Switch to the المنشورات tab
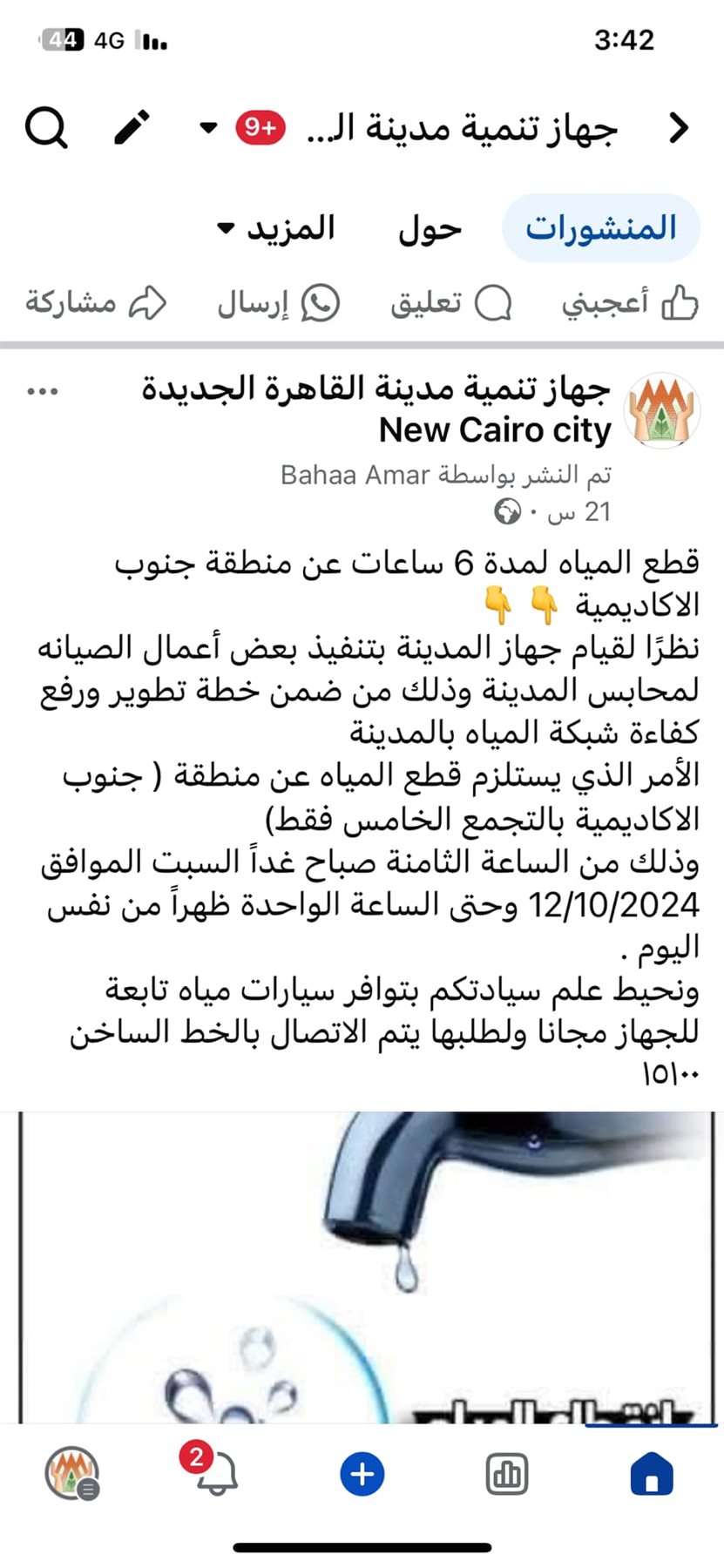This screenshot has height=1568, width=724. pyautogui.click(x=601, y=228)
